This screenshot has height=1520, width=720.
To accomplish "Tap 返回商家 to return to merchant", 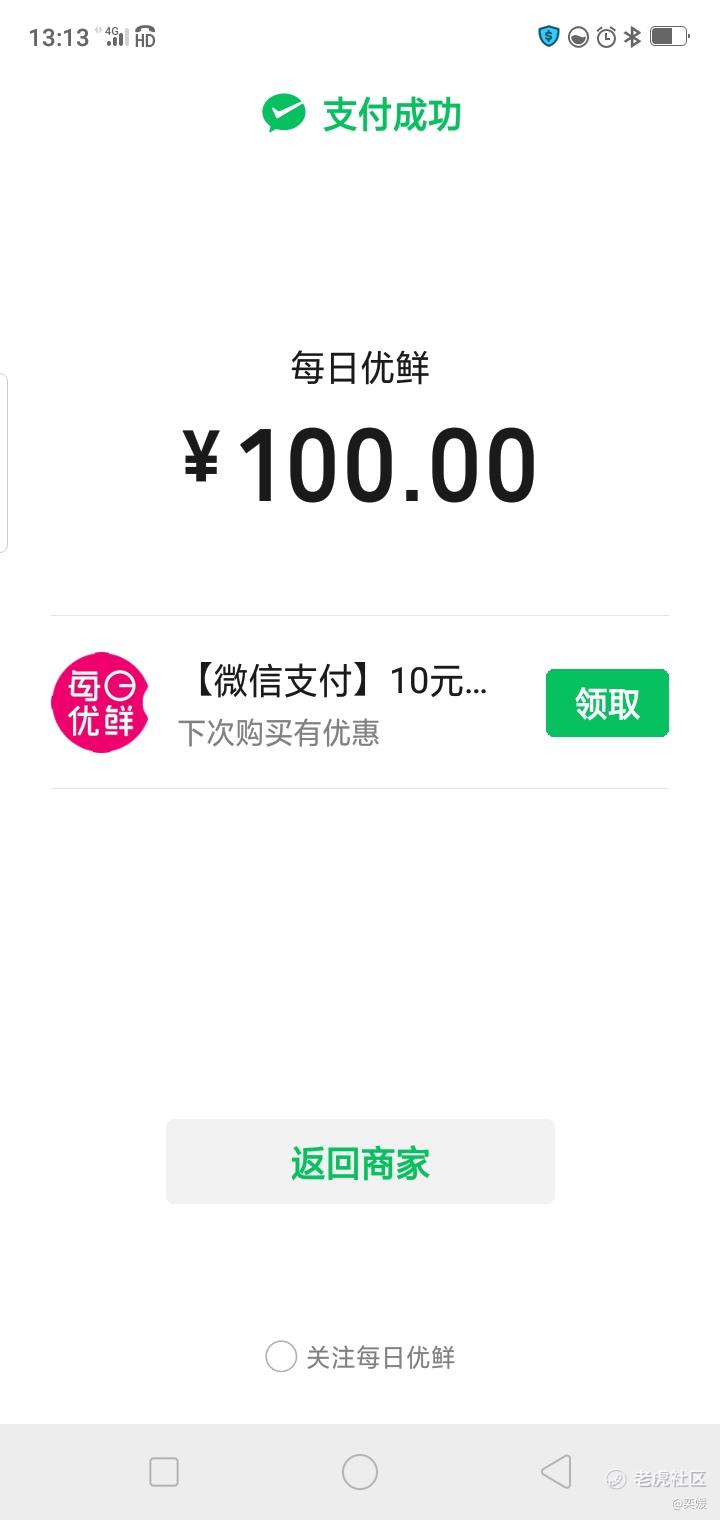I will tap(360, 1161).
